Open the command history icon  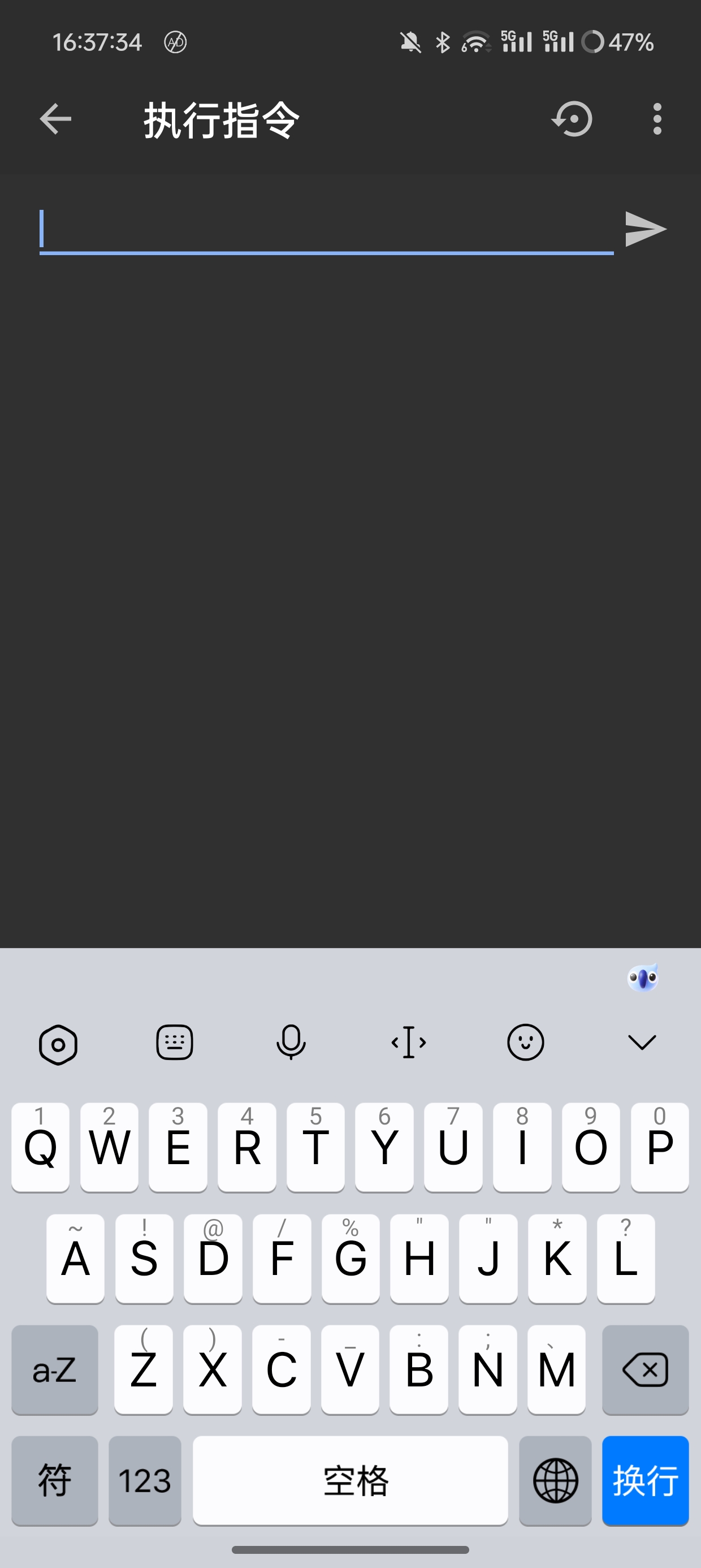(572, 119)
